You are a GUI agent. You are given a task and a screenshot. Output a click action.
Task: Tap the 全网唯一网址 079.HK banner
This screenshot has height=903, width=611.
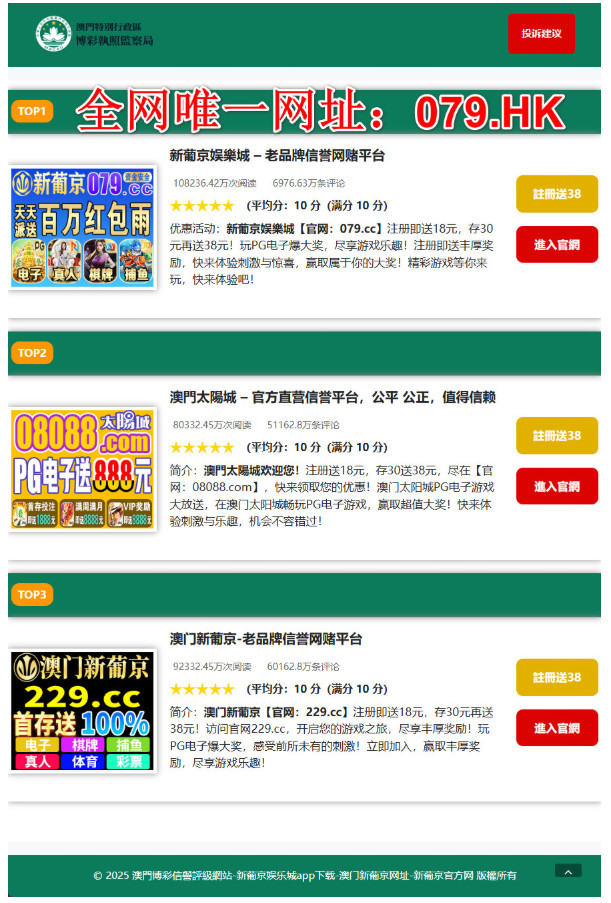(320, 112)
